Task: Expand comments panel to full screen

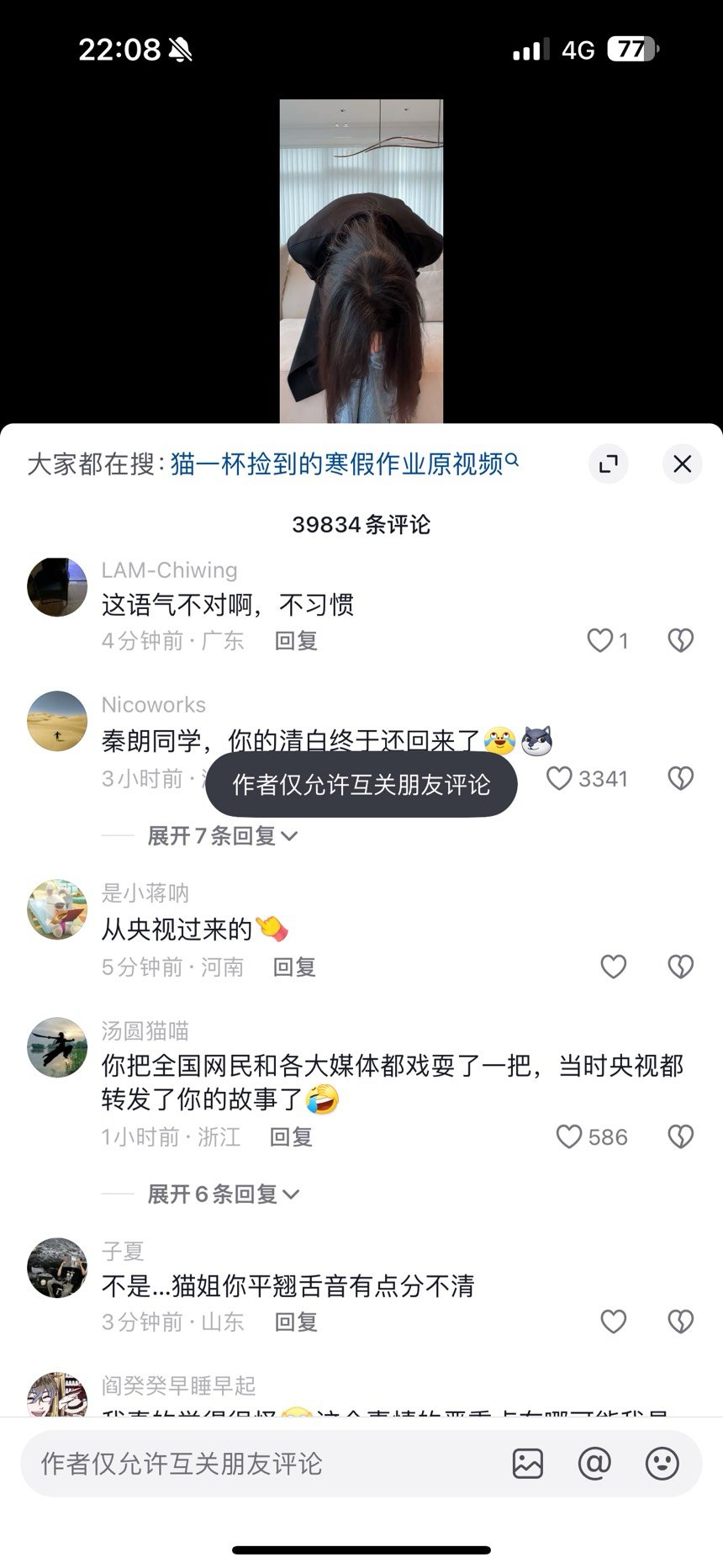Action: 608,464
